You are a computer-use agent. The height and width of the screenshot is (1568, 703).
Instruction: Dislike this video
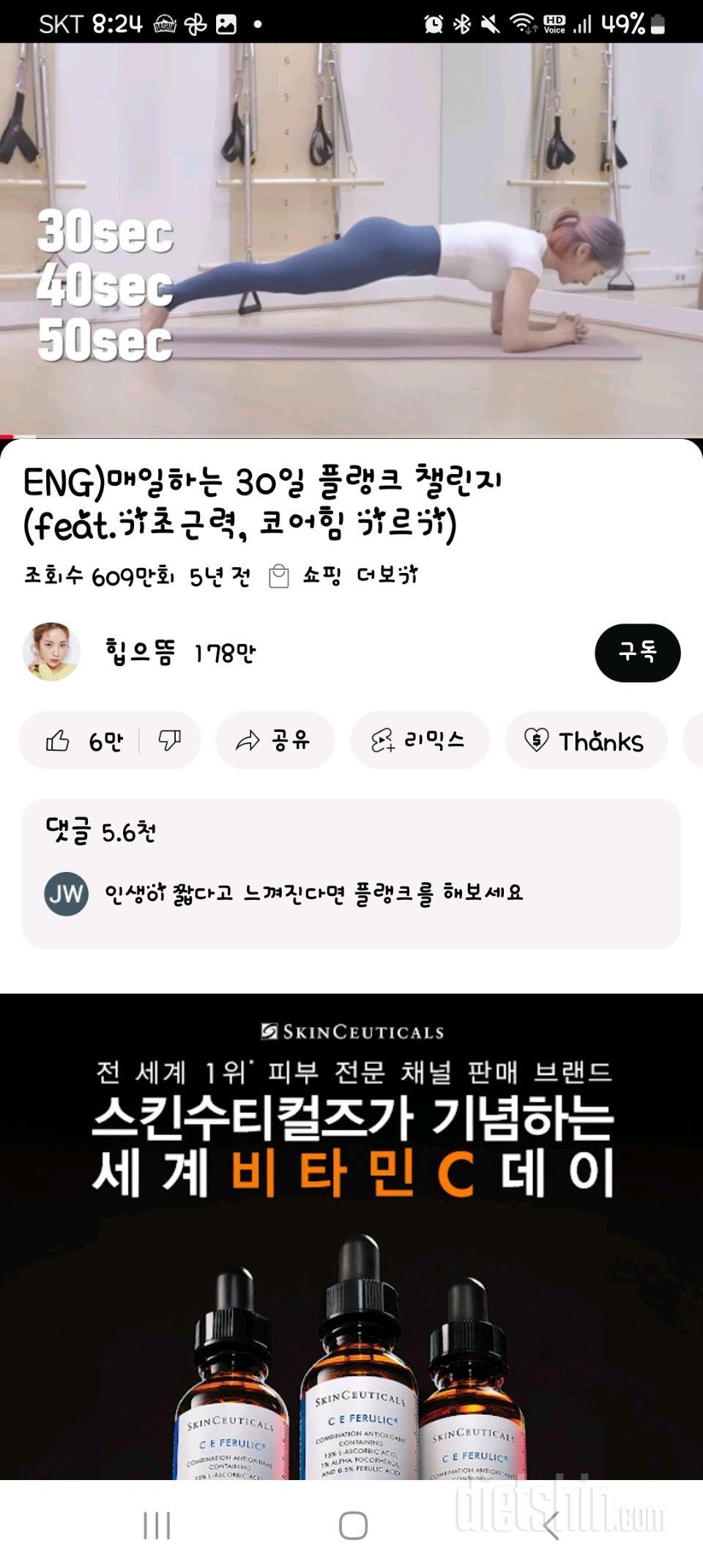tap(170, 741)
